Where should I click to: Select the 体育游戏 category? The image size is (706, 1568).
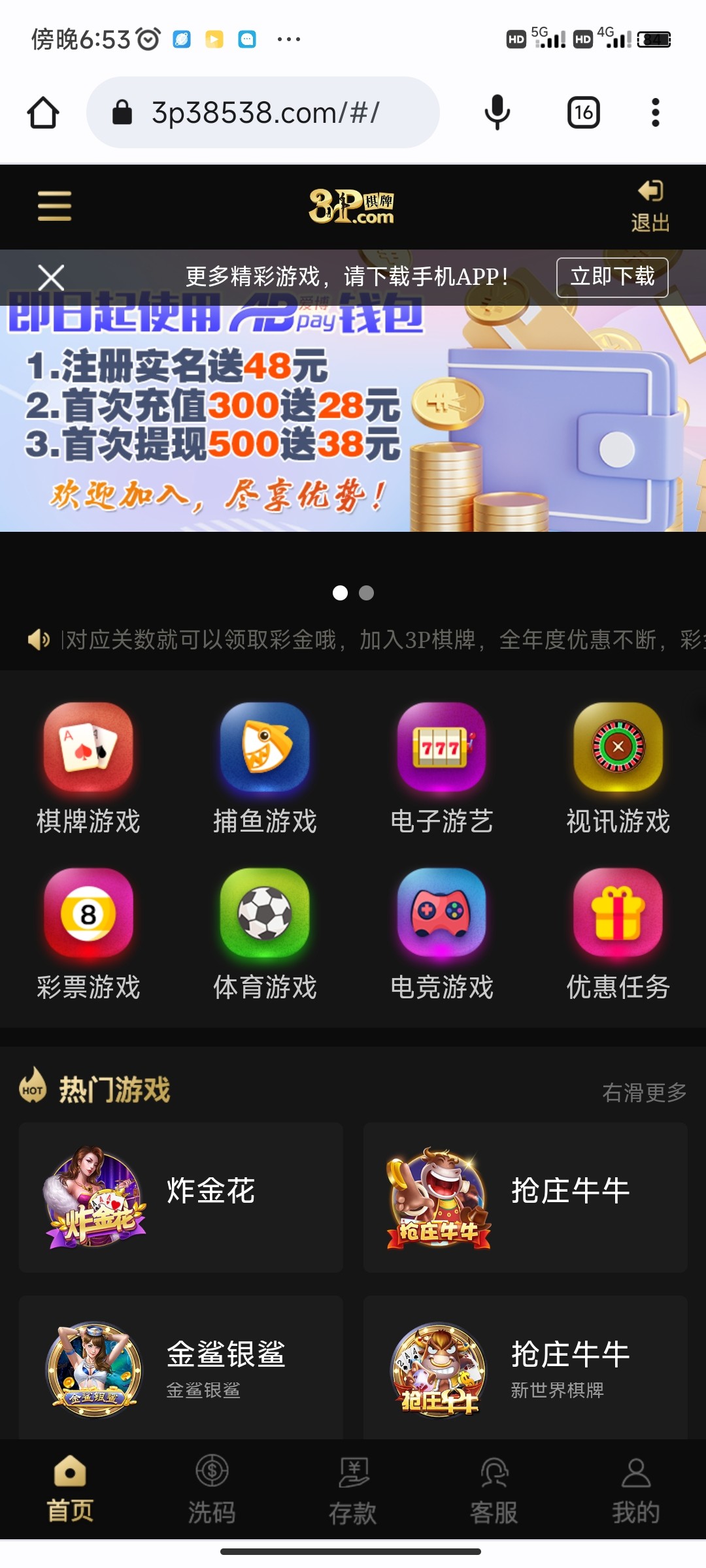point(265,934)
